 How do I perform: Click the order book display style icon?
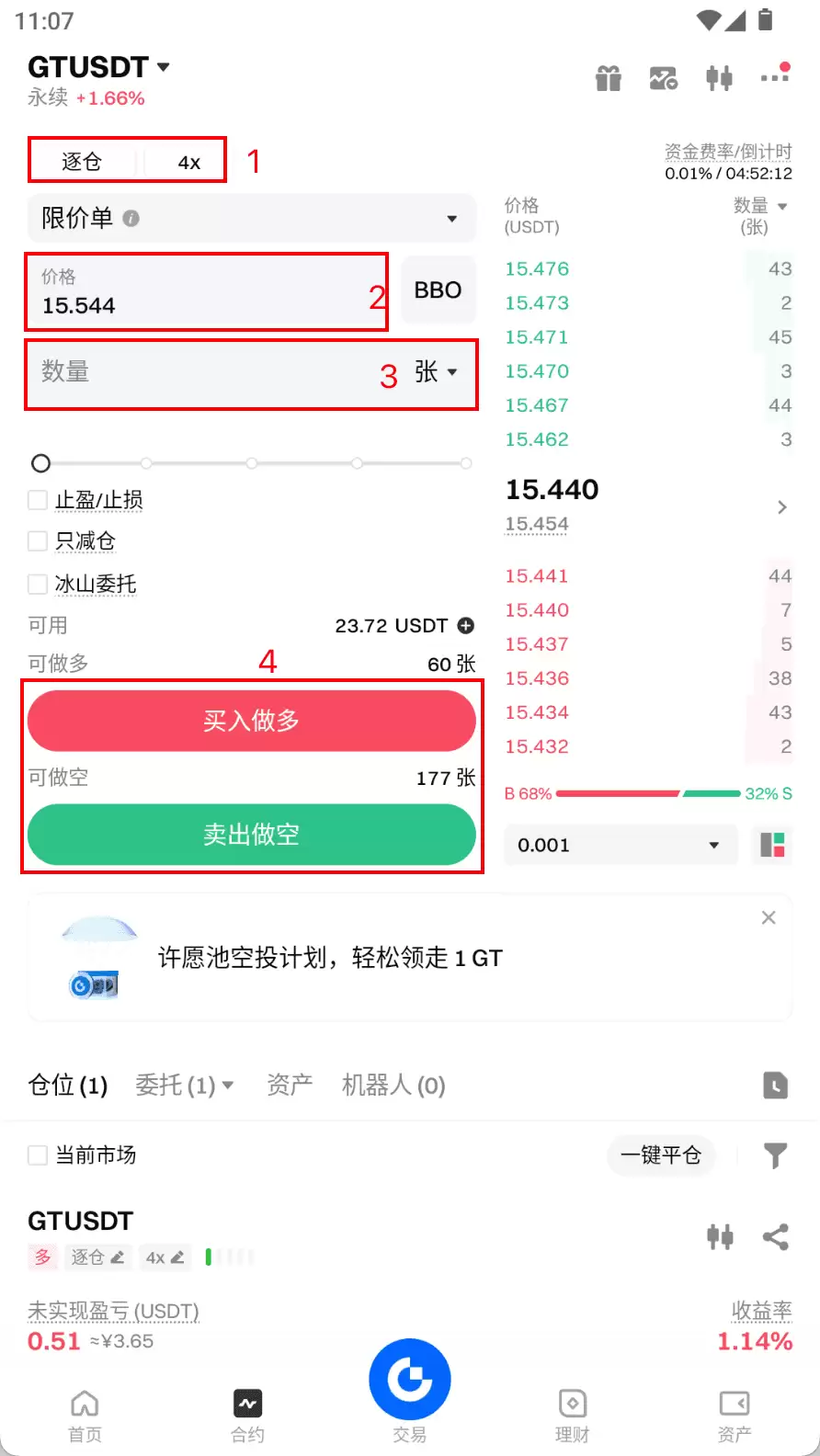[772, 845]
